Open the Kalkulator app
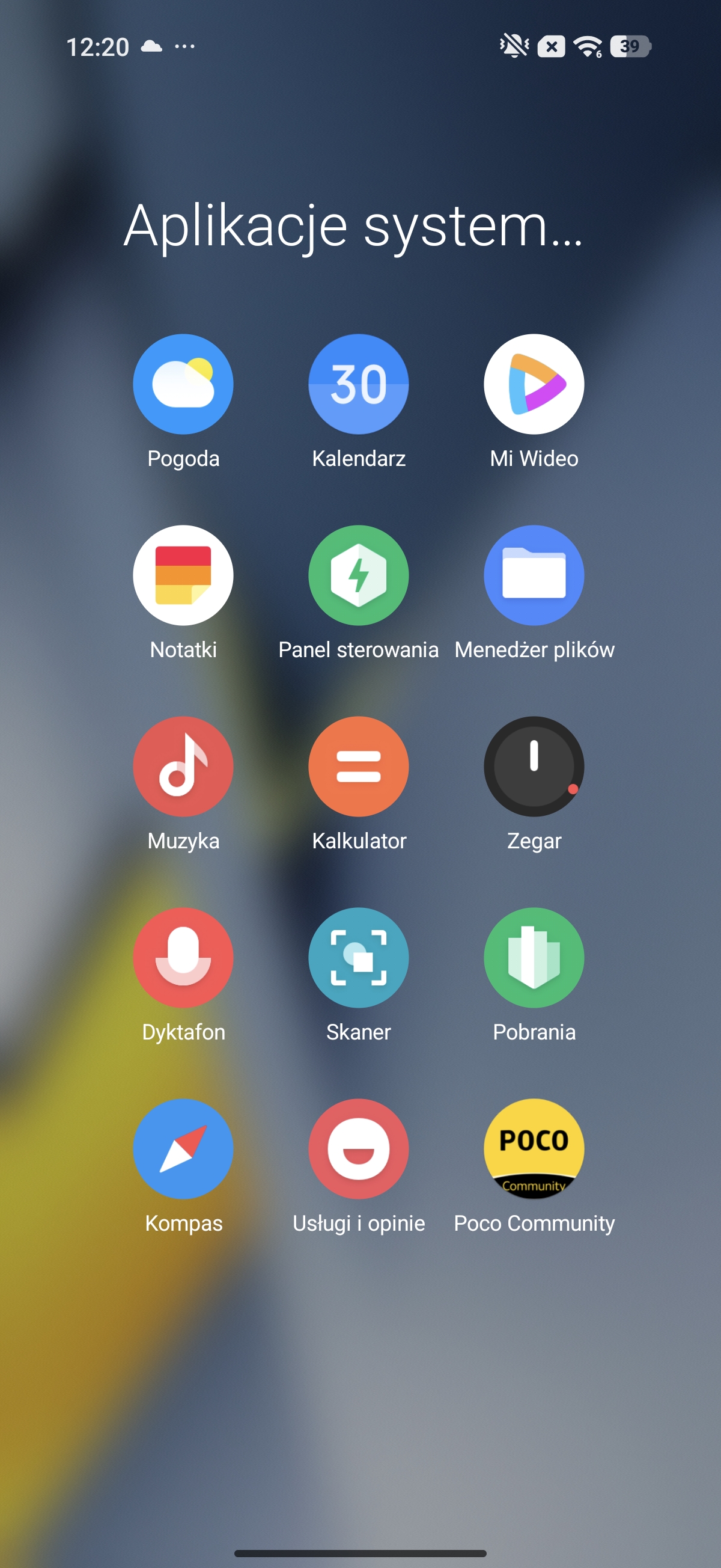 (x=358, y=767)
